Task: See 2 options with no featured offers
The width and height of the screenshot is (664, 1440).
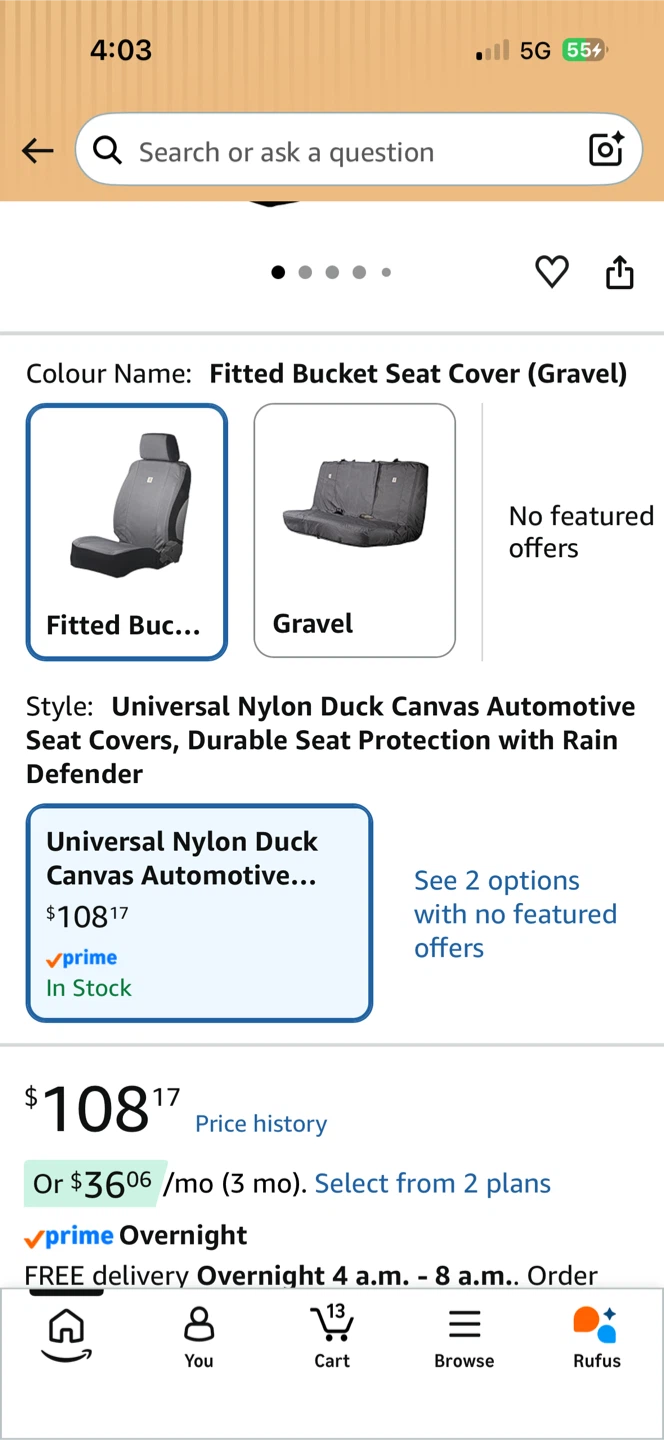Action: (515, 914)
